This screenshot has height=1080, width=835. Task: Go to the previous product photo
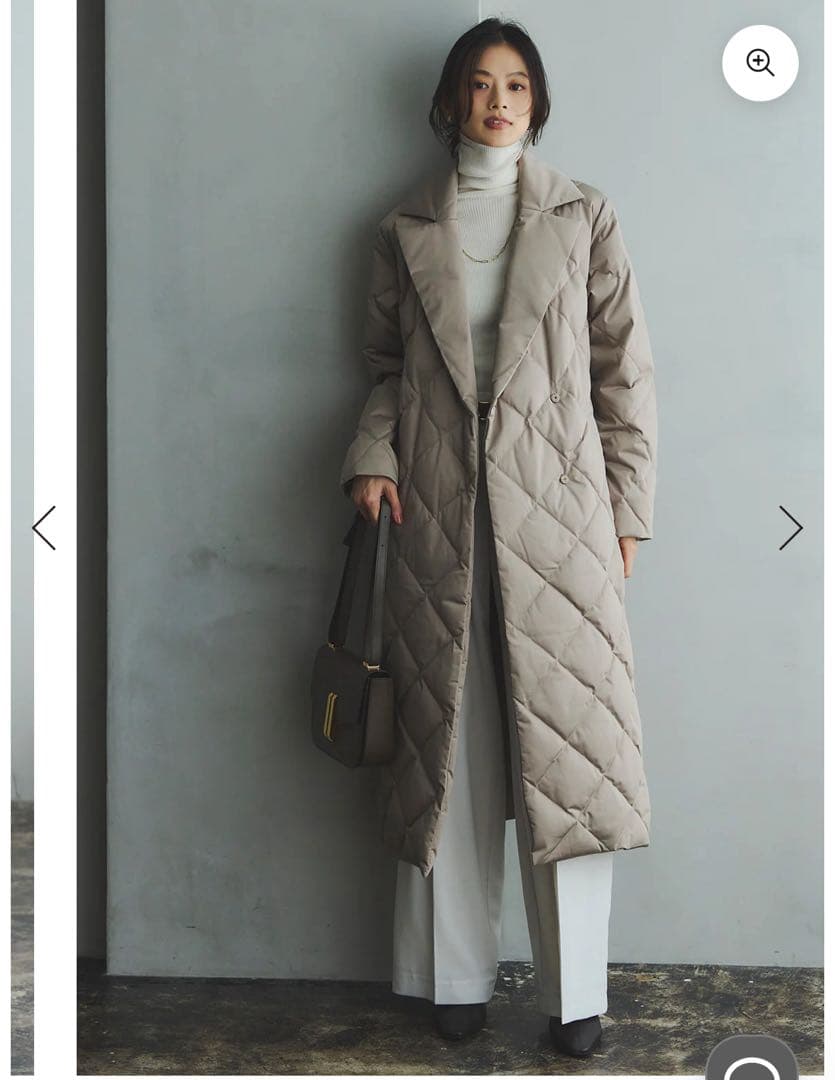(x=44, y=527)
